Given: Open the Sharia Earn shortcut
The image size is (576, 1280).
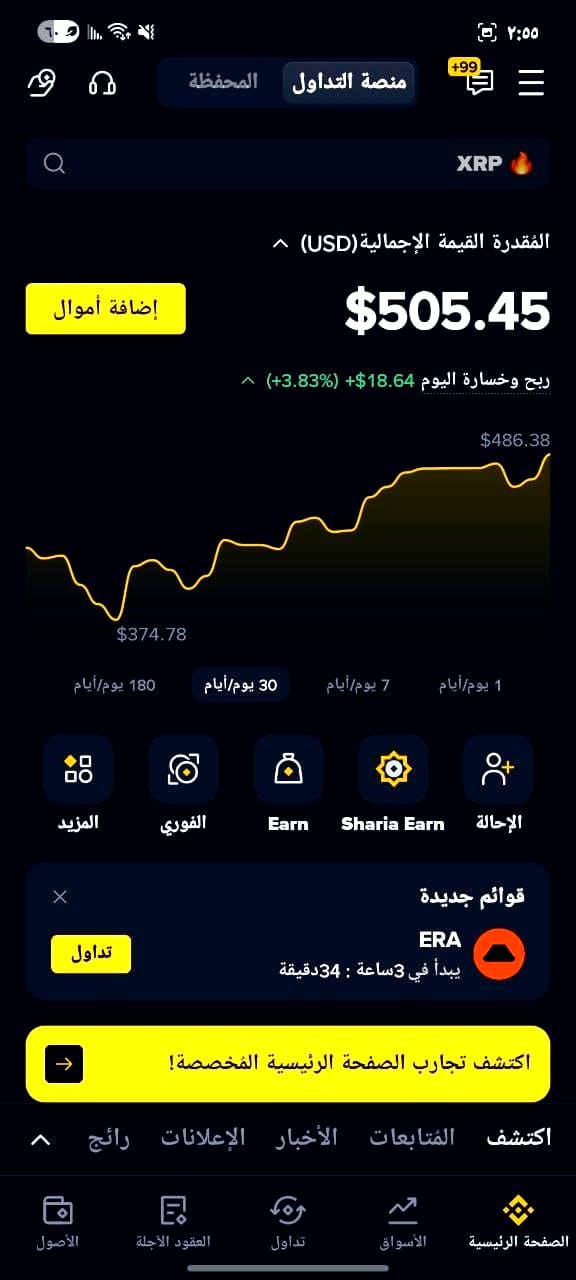Looking at the screenshot, I should [393, 786].
